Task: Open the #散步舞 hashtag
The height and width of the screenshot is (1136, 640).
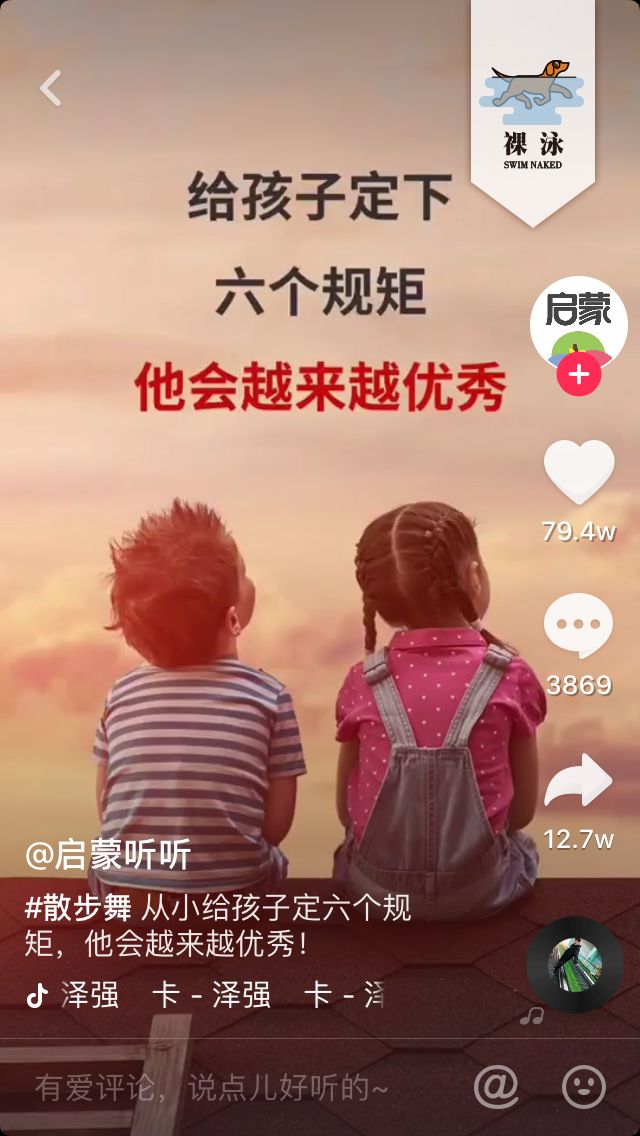Action: [78, 907]
